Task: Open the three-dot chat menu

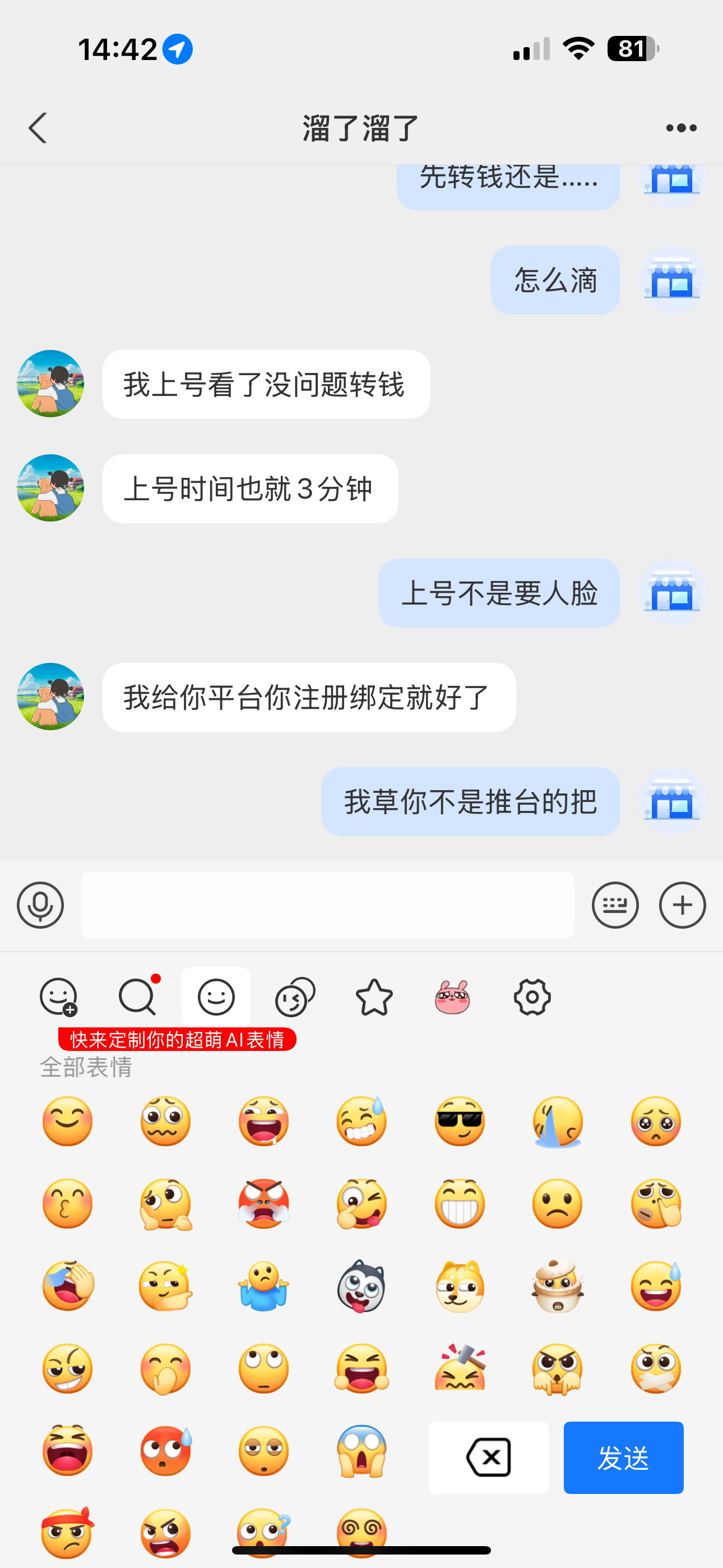Action: point(681,128)
